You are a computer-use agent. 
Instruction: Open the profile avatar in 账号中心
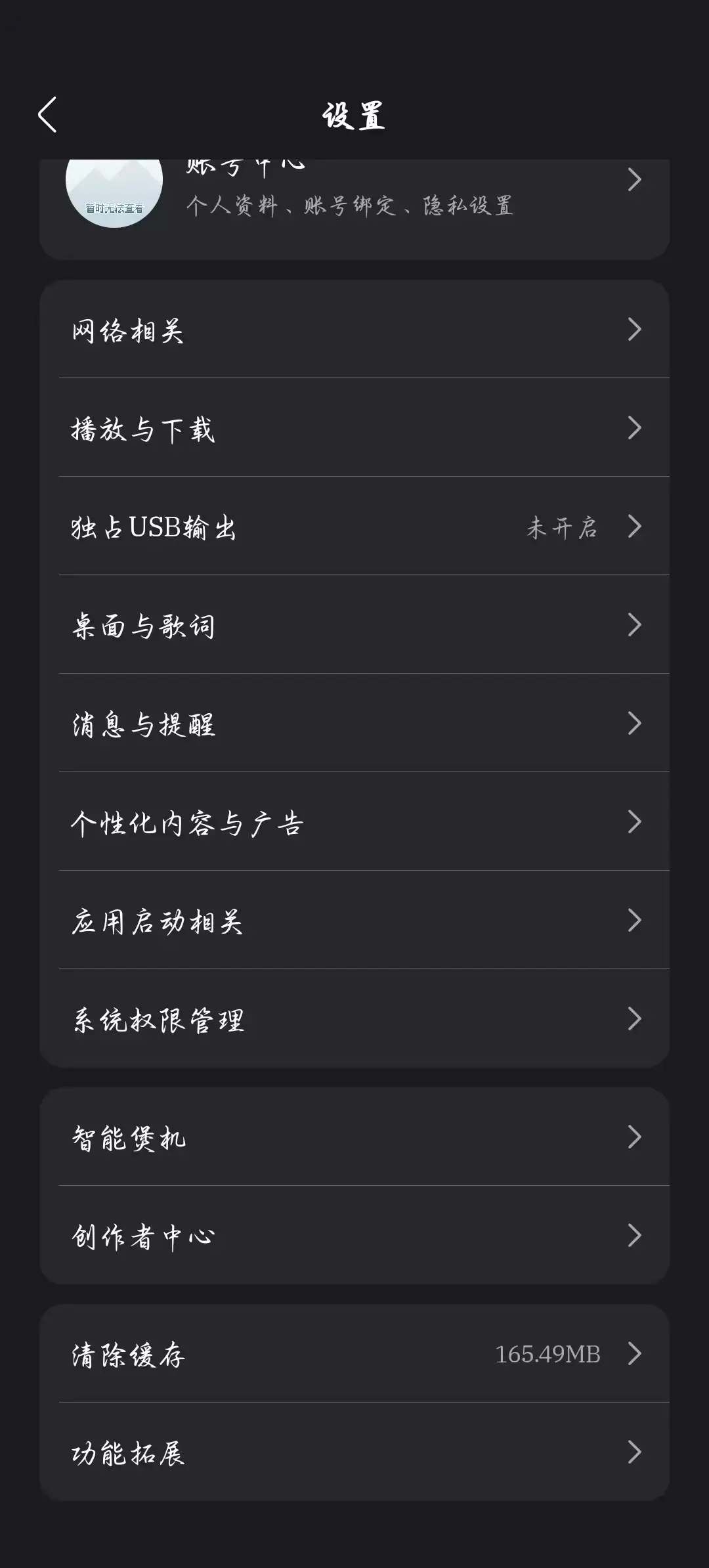pyautogui.click(x=114, y=190)
